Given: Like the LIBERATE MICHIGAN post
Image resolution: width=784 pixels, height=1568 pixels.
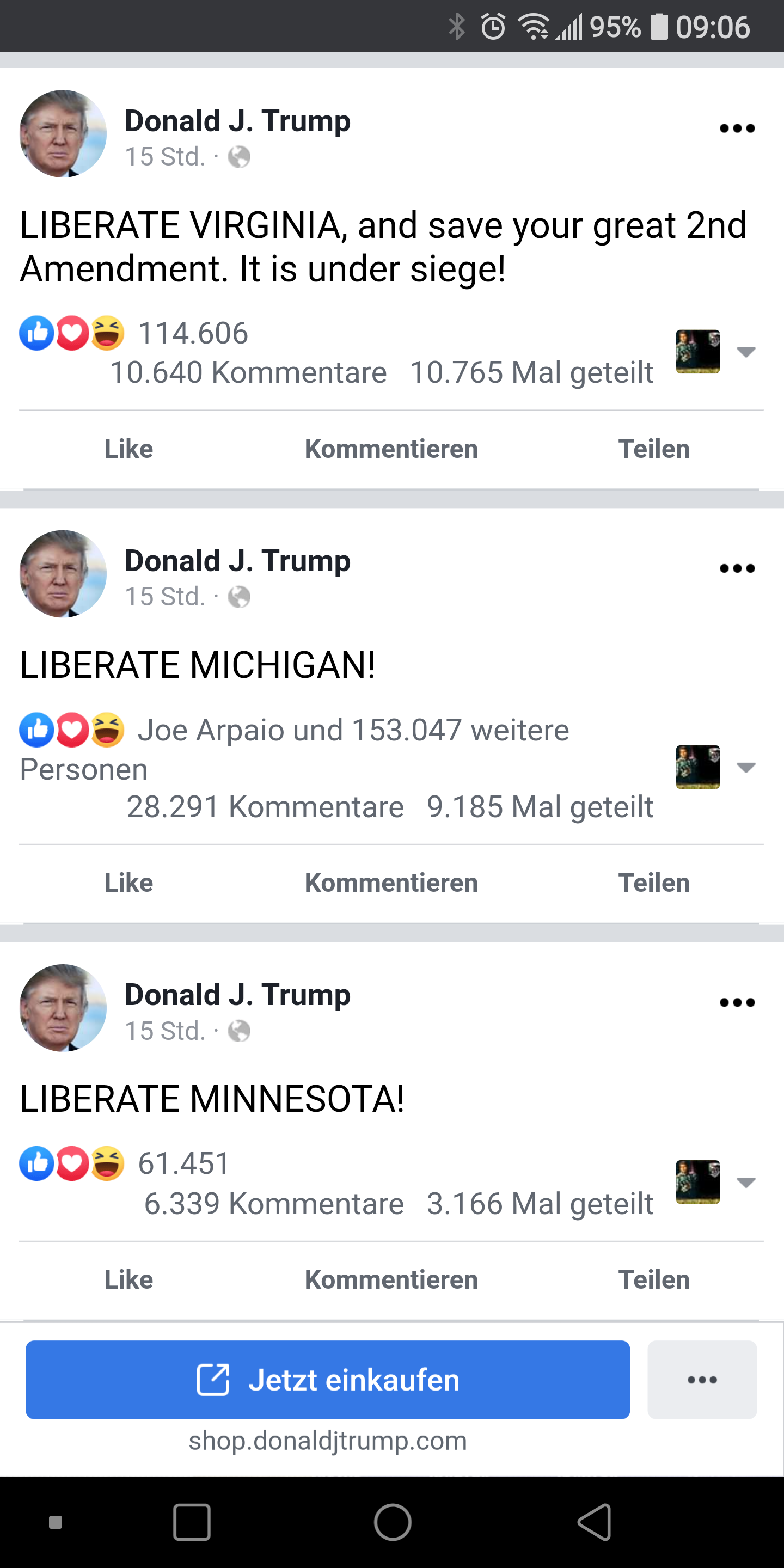Looking at the screenshot, I should [x=128, y=883].
